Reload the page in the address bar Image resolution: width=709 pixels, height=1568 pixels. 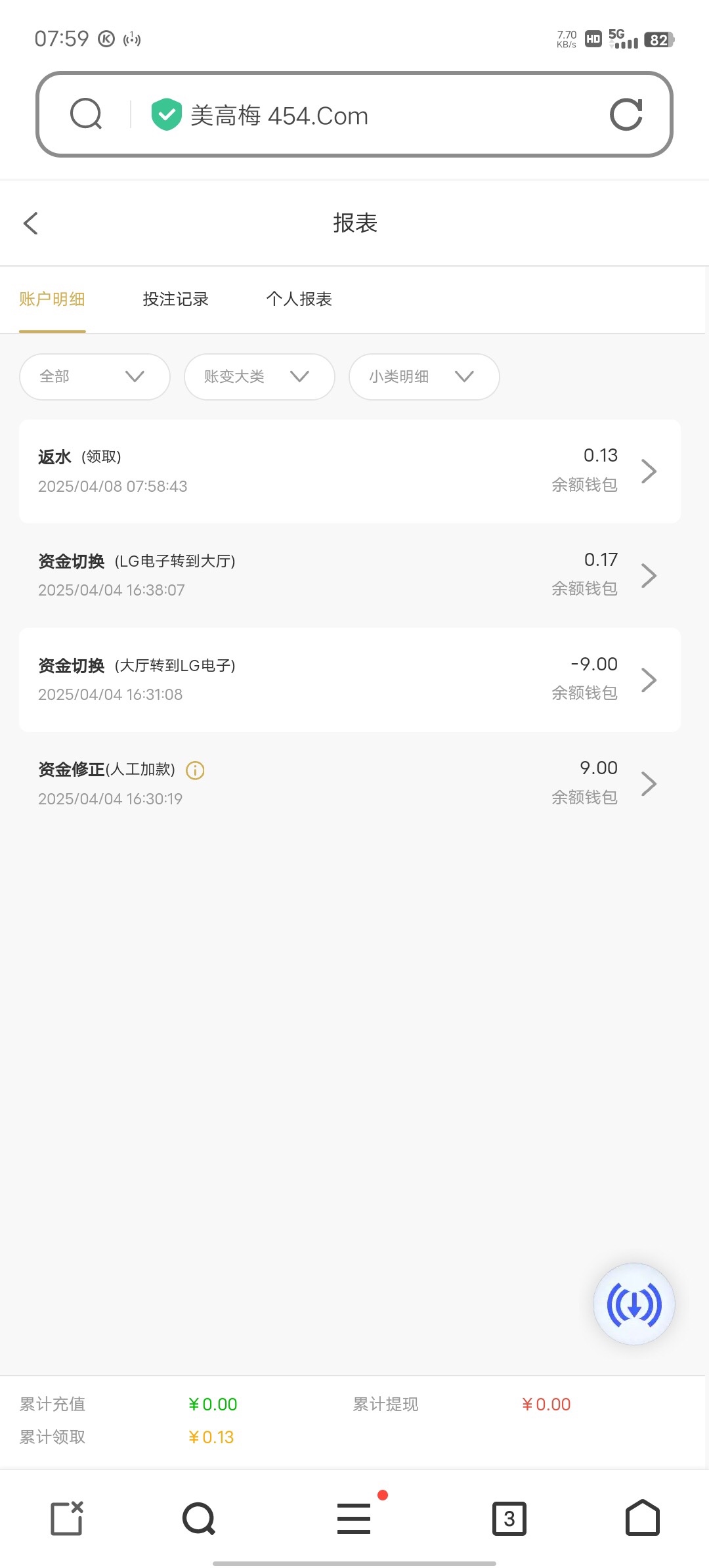[x=626, y=115]
